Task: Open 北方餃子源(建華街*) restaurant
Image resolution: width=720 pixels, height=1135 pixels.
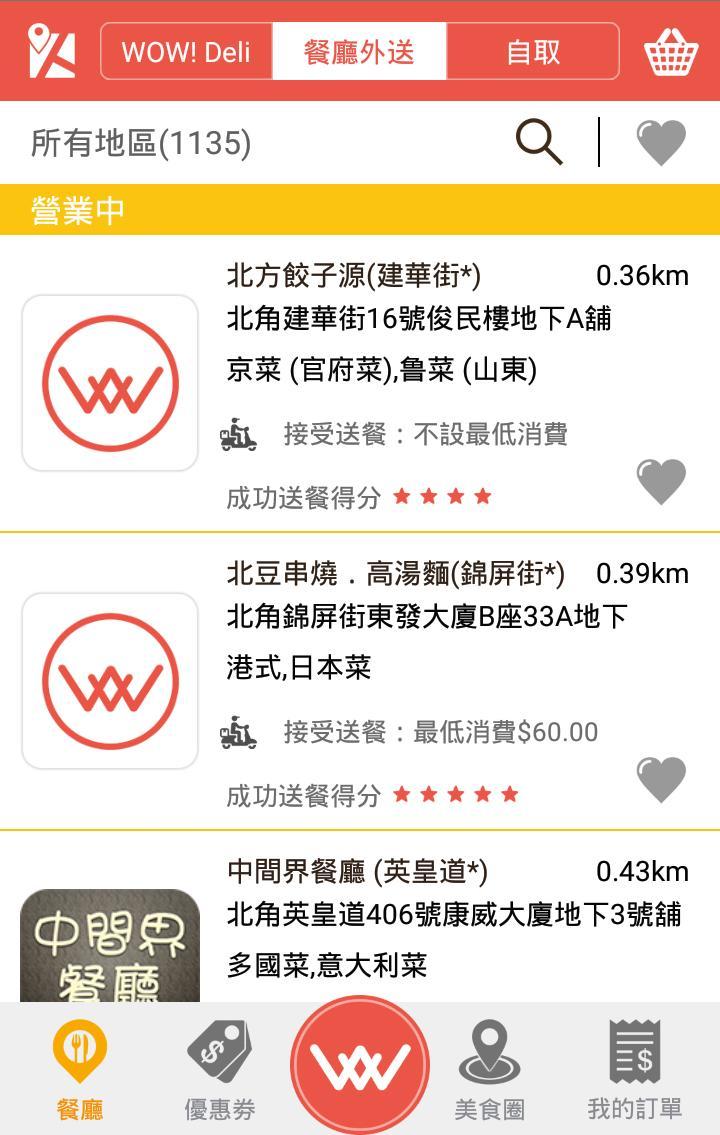Action: 353,275
